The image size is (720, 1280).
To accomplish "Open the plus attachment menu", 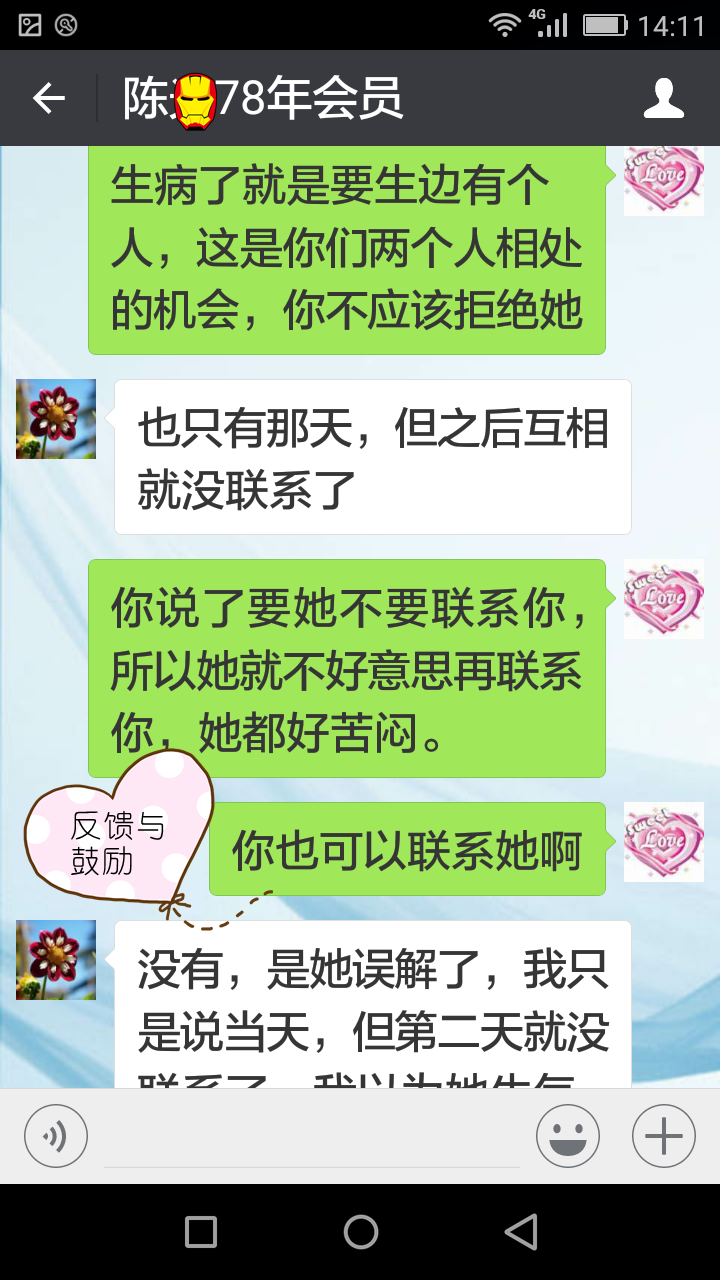I will point(663,1136).
